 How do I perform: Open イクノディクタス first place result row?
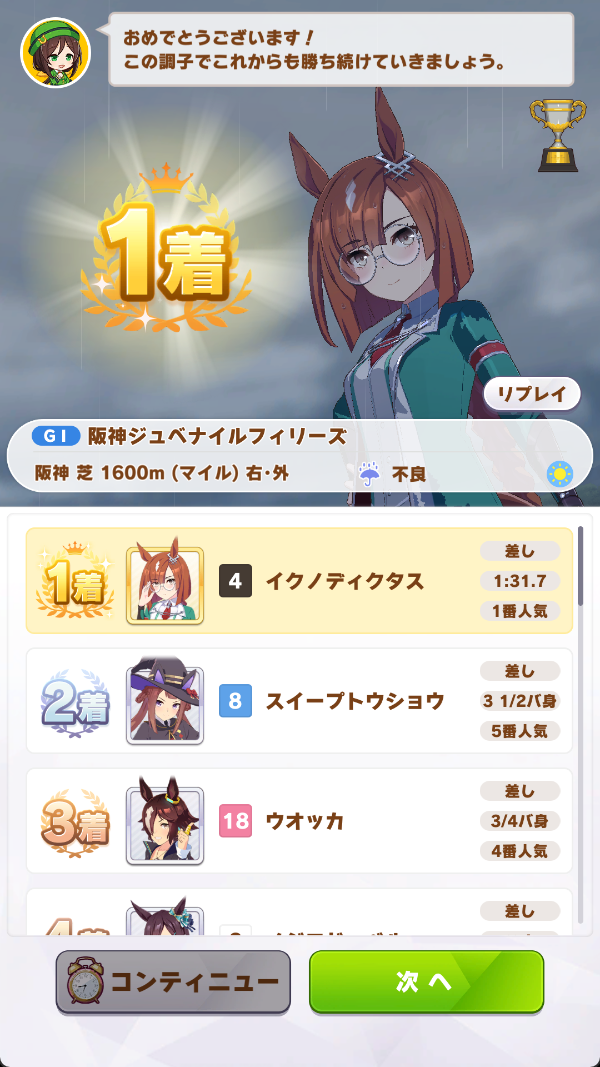point(300,581)
